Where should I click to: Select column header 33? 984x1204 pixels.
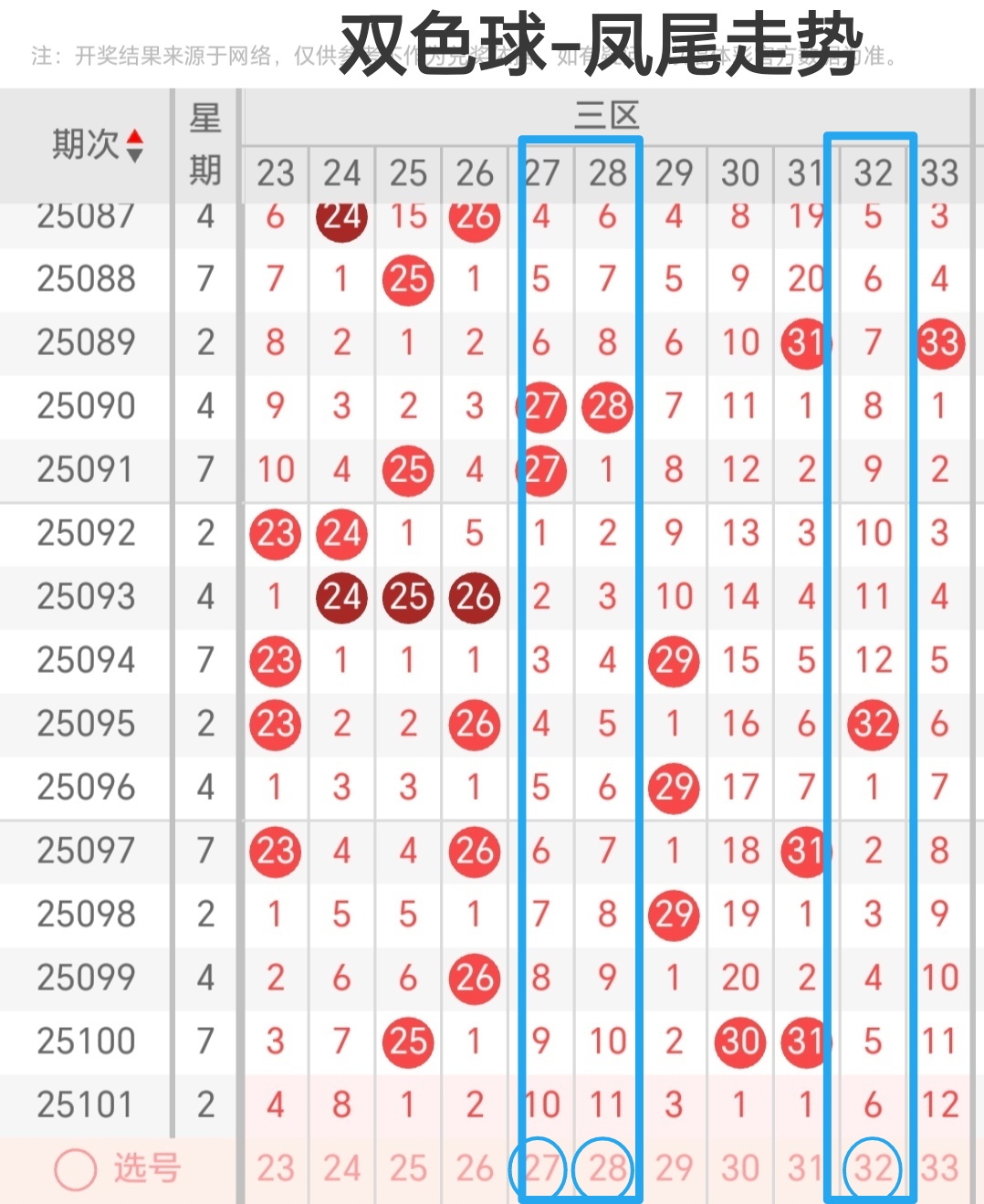pyautogui.click(x=940, y=173)
